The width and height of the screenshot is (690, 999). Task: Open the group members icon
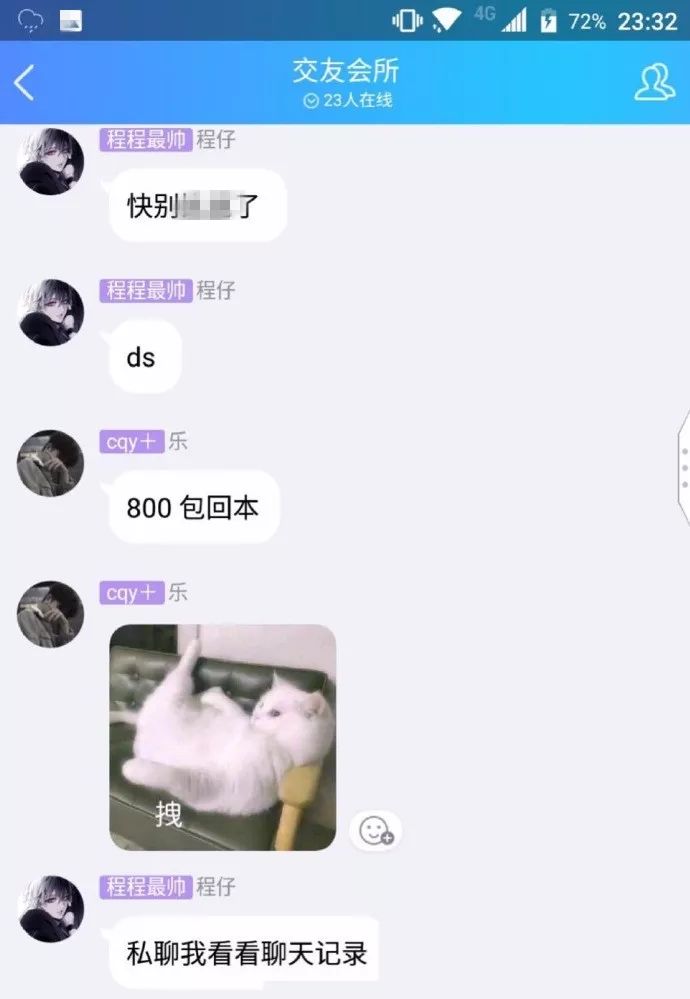[655, 82]
